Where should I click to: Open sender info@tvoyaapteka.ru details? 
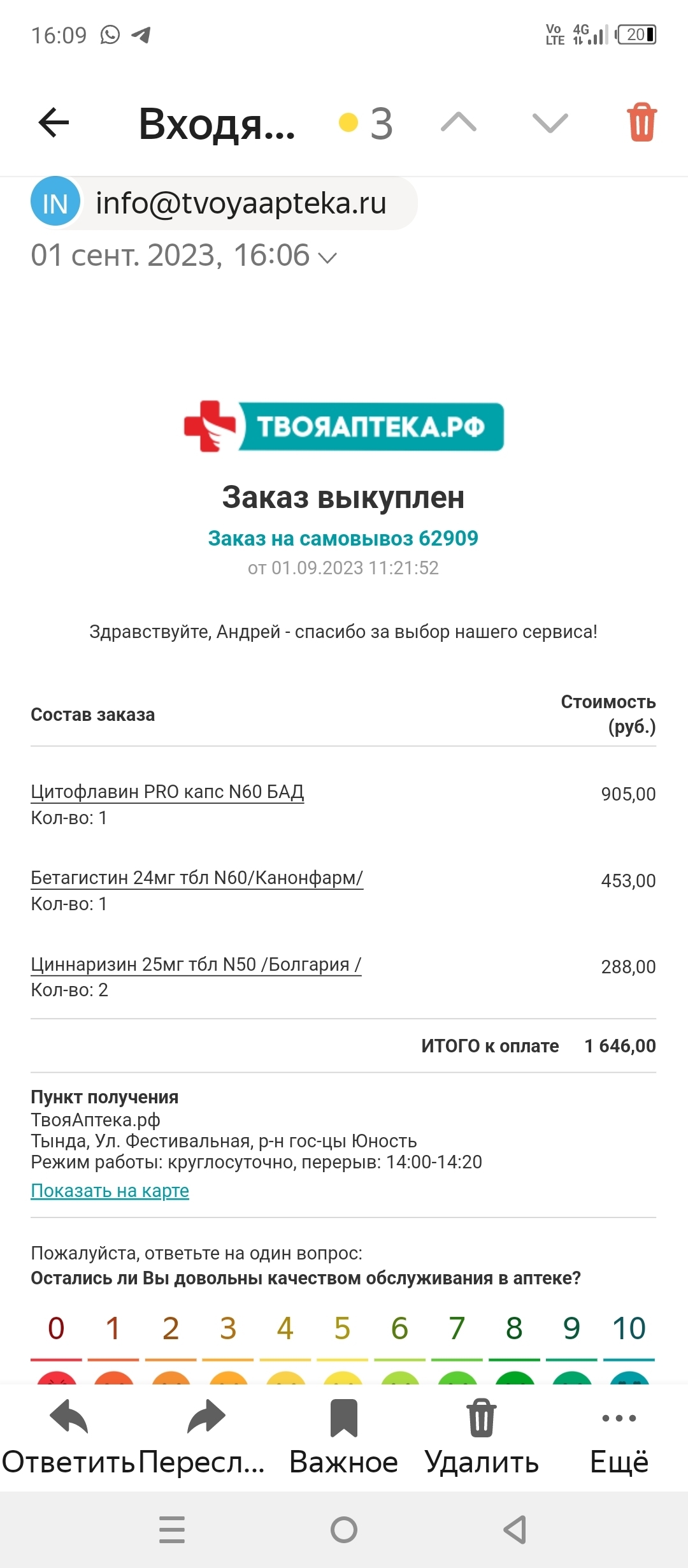224,203
